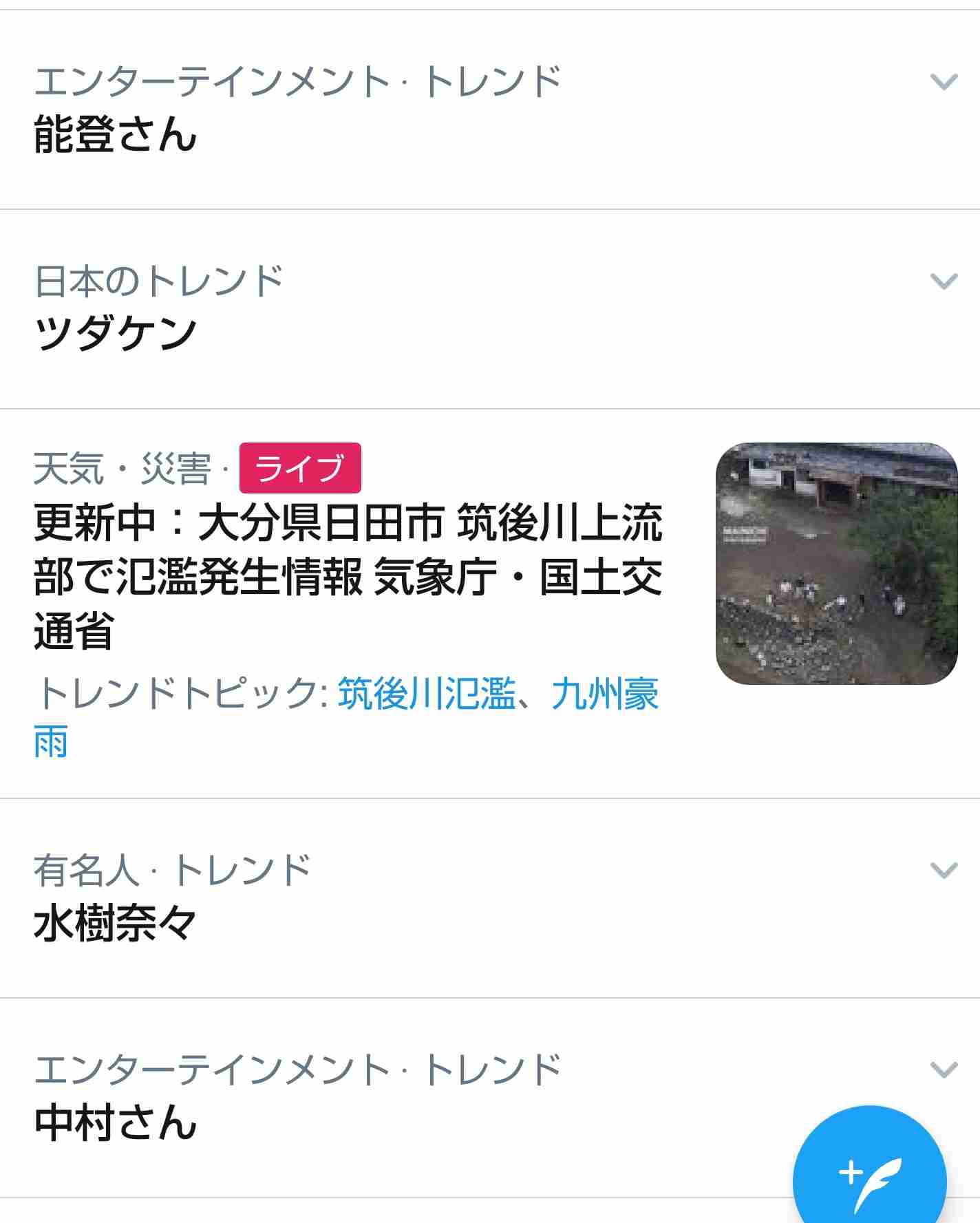Viewport: 980px width, 1223px height.
Task: Open the live flood event options chevron
Action: (946, 468)
